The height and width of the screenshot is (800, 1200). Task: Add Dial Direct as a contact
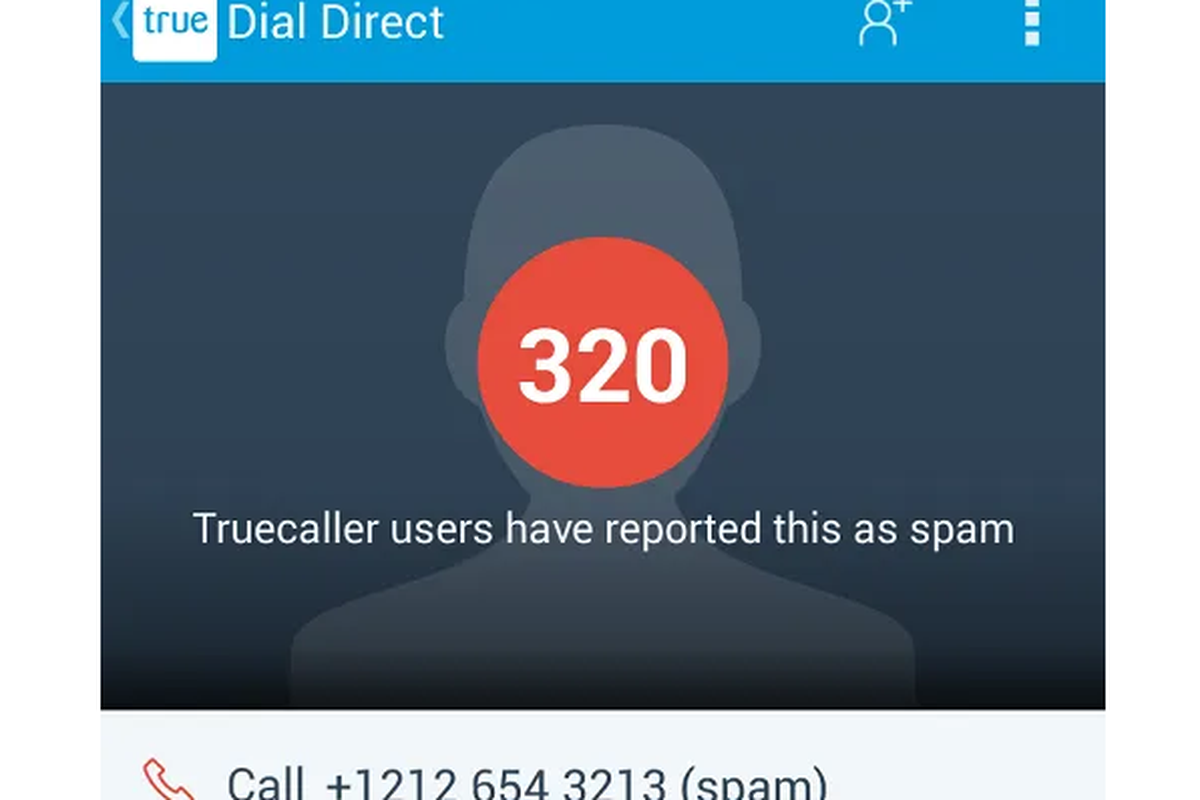pos(880,22)
